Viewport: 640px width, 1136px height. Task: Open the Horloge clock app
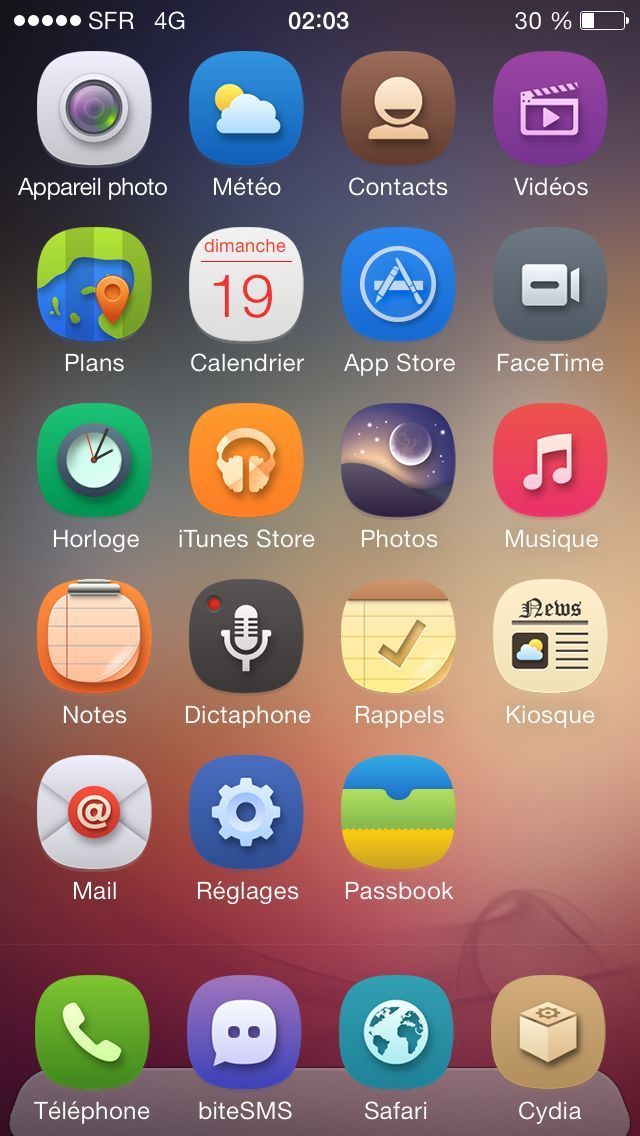[x=94, y=461]
